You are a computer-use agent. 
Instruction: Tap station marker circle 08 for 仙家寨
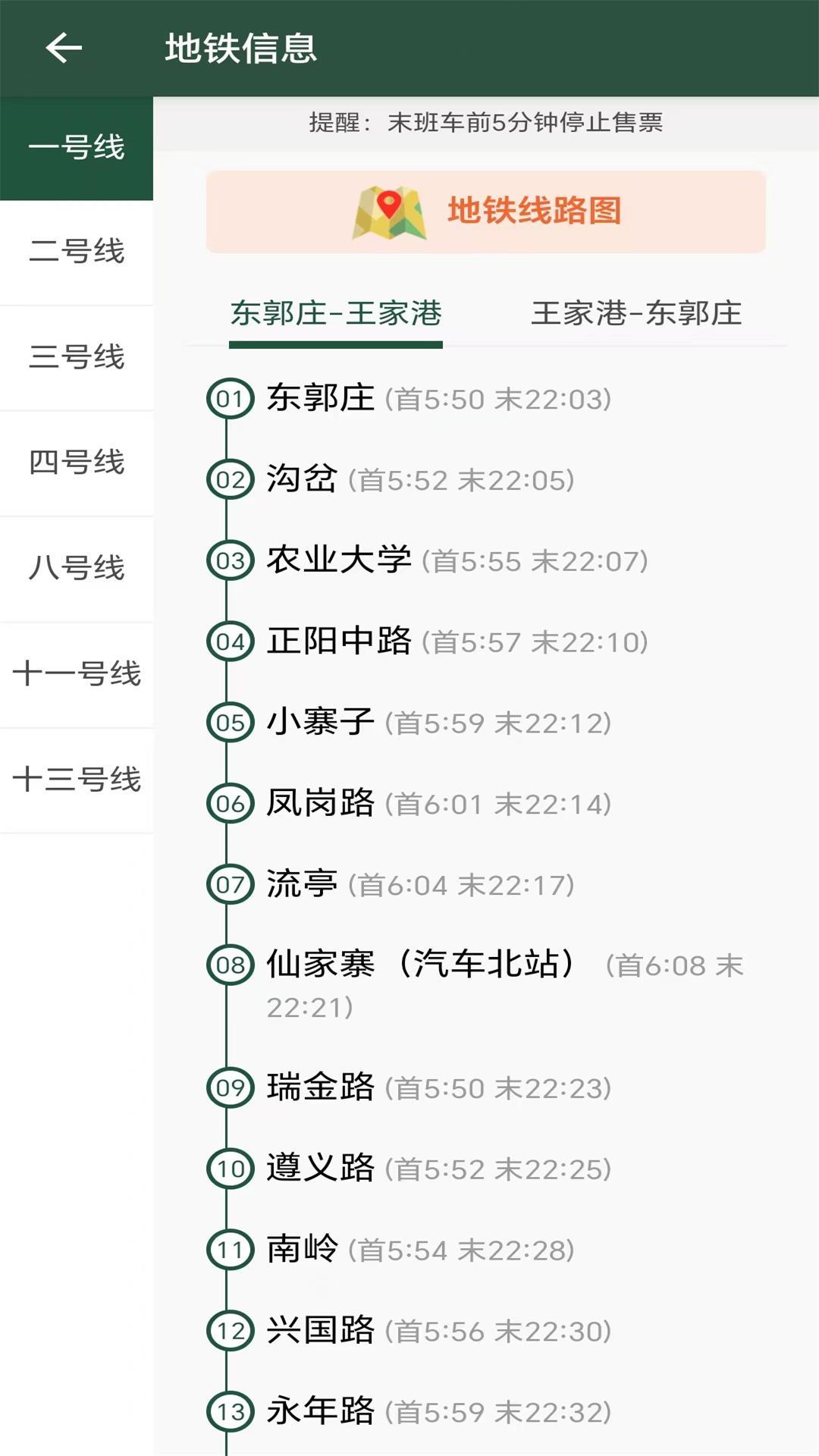(231, 965)
